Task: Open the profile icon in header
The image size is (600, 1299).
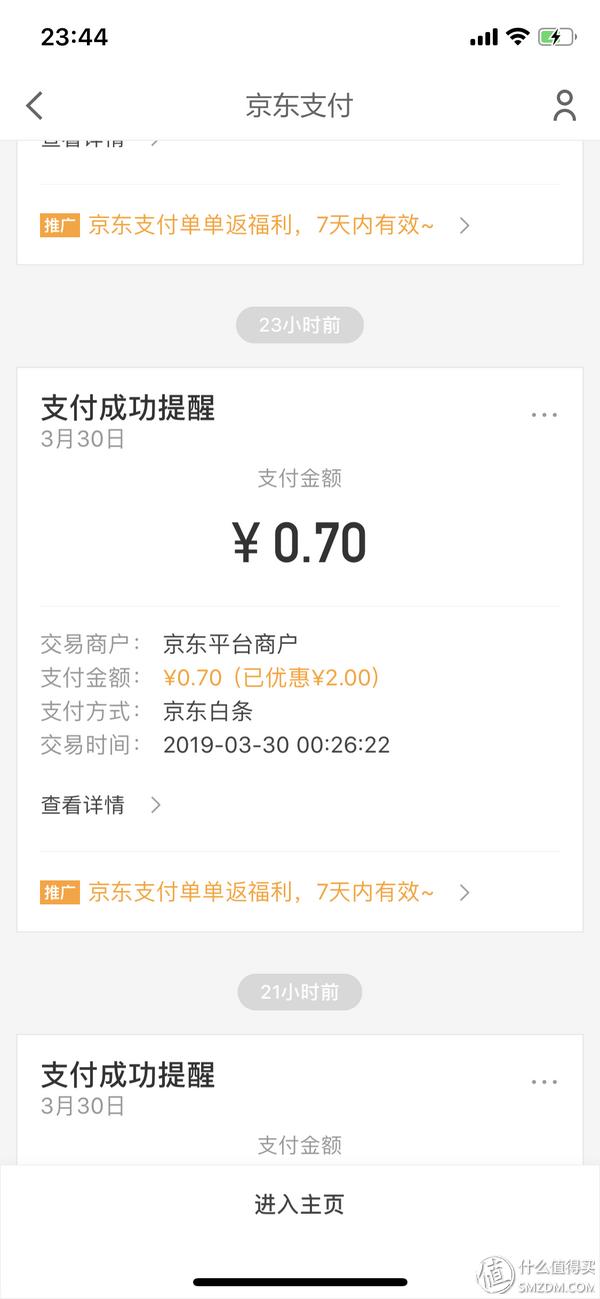Action: pos(564,105)
